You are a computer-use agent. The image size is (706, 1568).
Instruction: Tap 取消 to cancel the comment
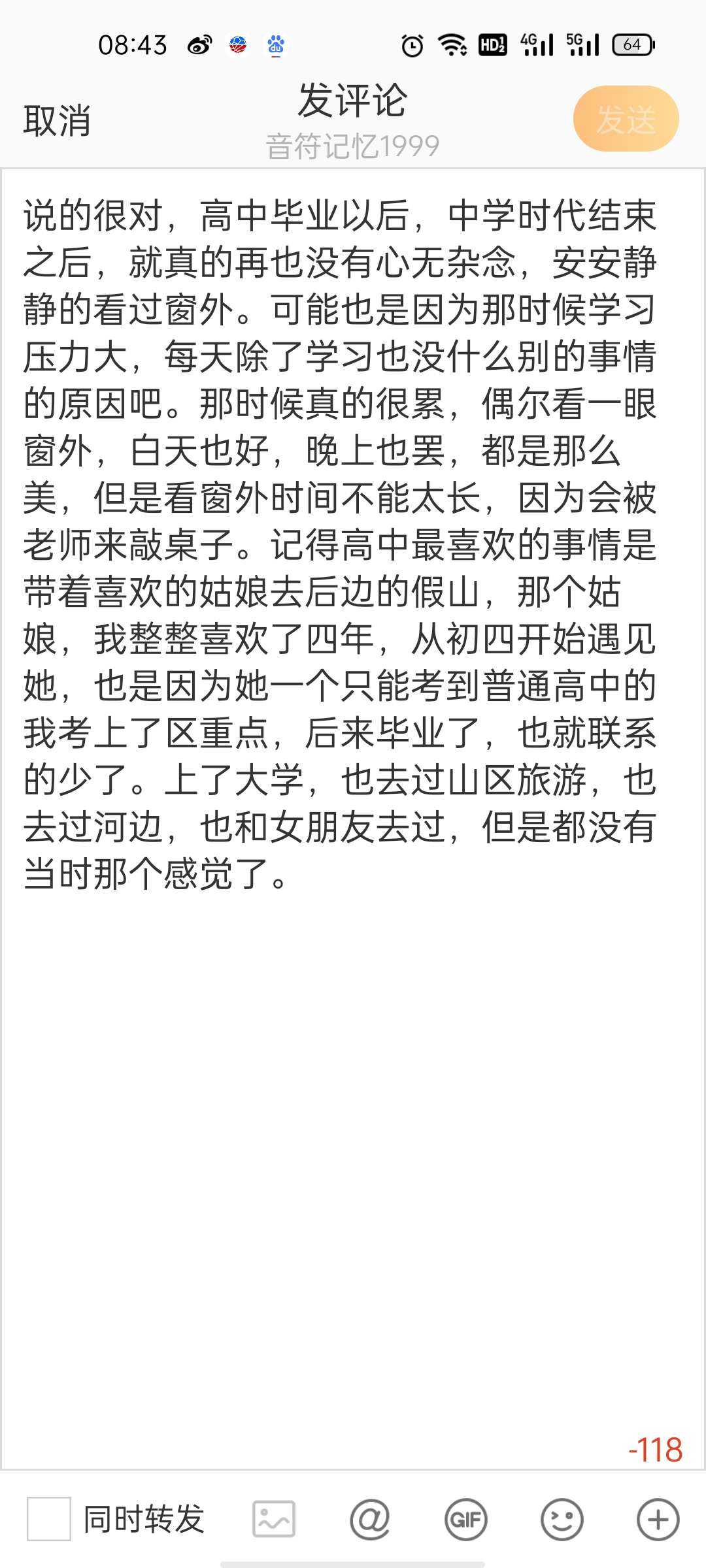[57, 121]
